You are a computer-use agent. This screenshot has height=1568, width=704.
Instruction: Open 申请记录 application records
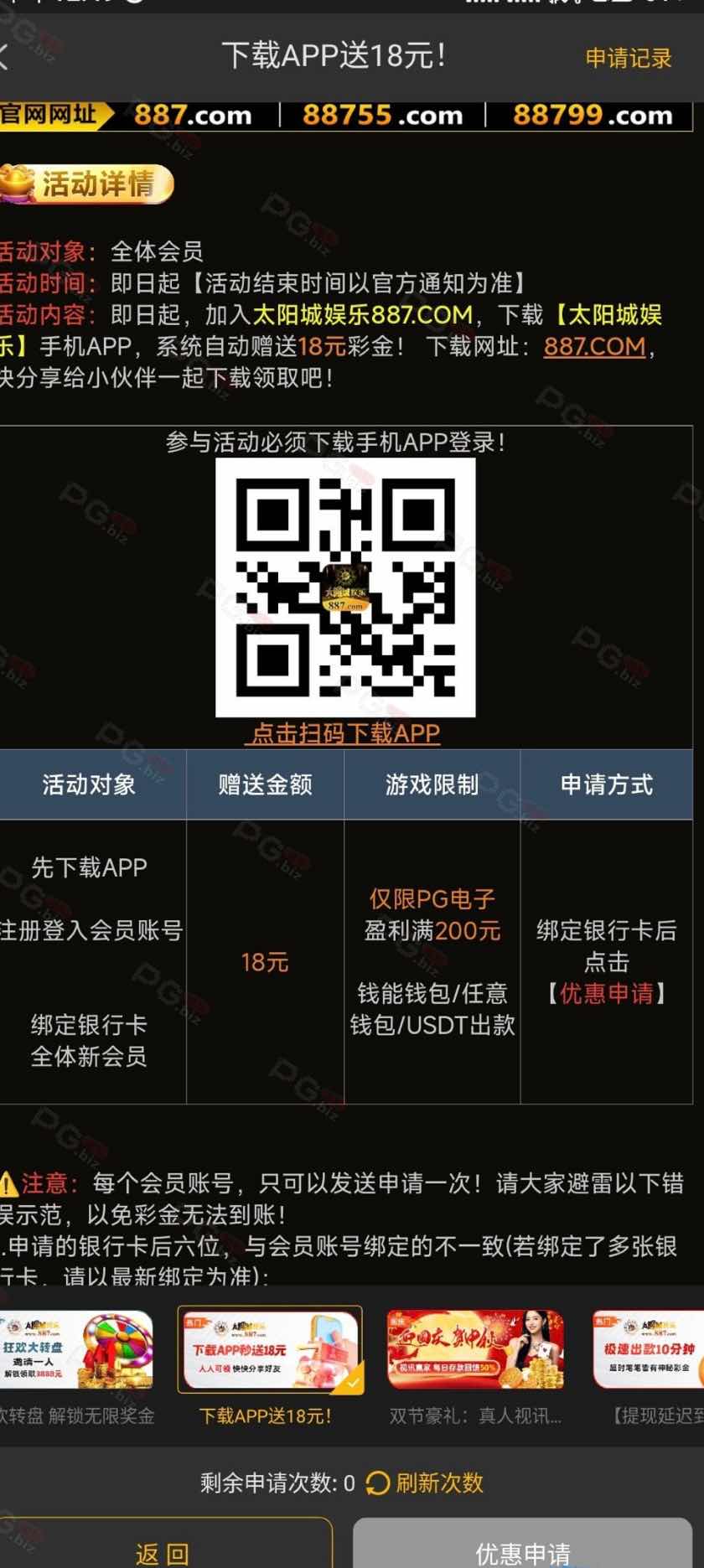point(629,58)
